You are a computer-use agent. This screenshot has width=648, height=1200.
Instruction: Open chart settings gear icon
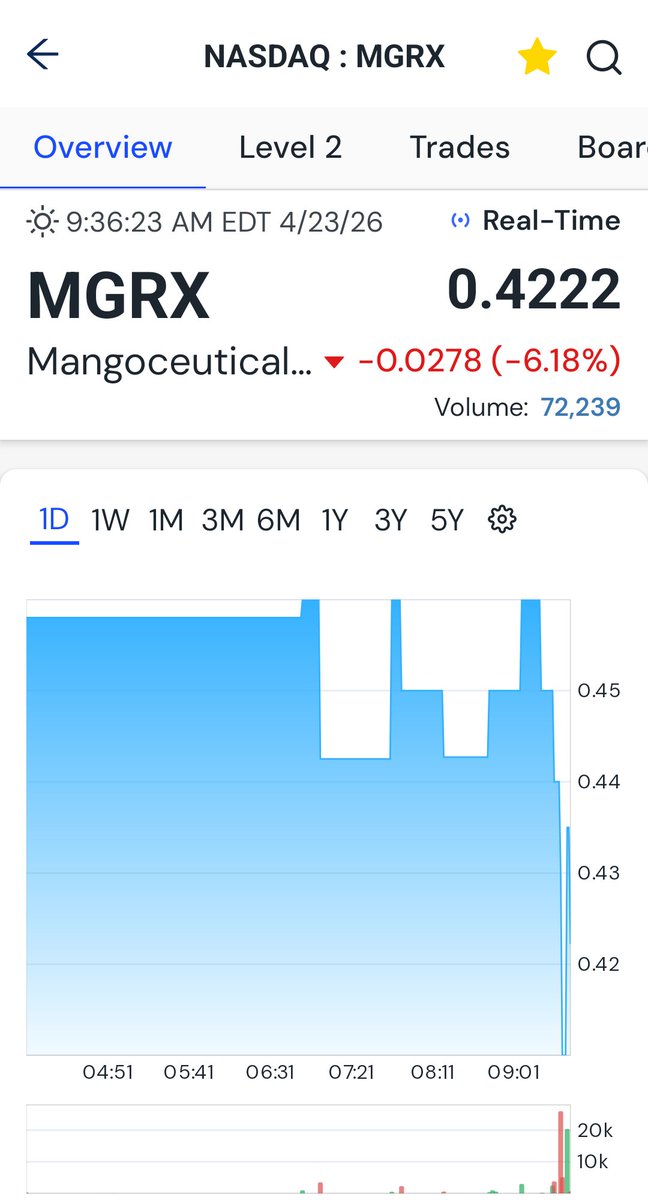coord(501,519)
